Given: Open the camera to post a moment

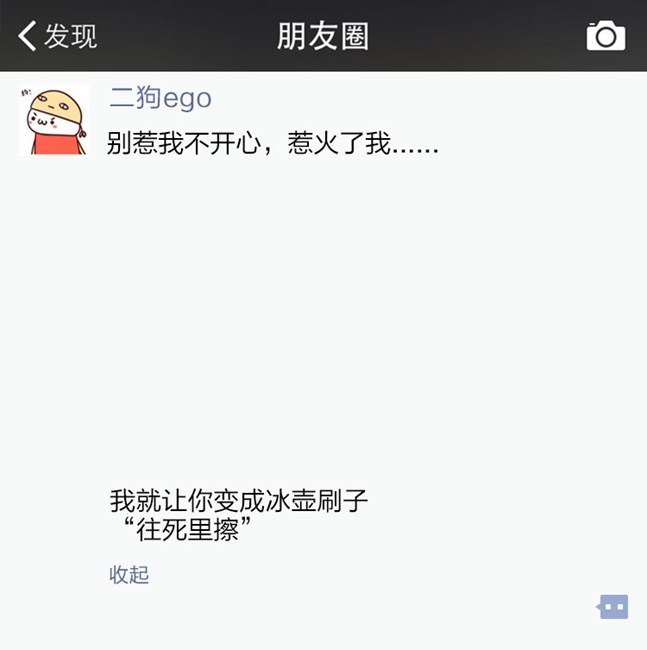Looking at the screenshot, I should (x=605, y=36).
